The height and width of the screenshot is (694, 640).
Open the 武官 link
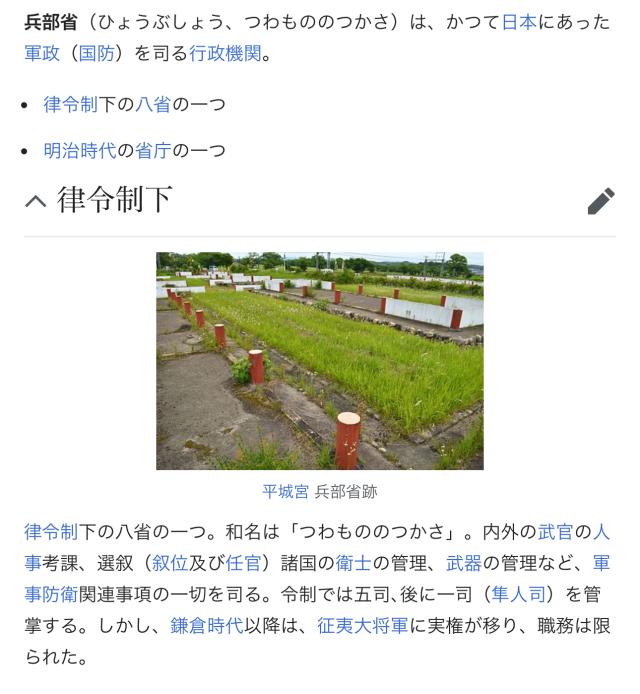[x=555, y=532]
